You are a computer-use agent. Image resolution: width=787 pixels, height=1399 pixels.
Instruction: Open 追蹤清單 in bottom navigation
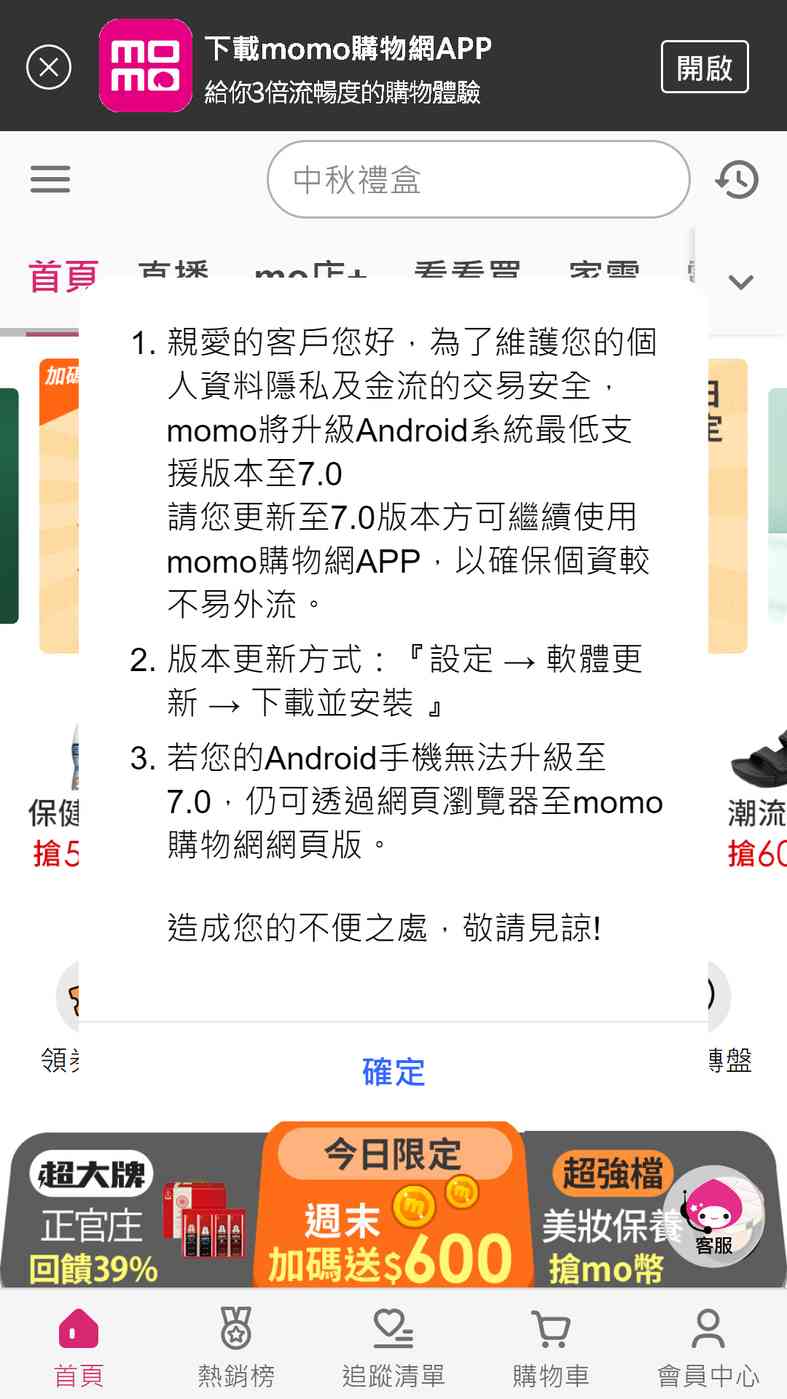pos(393,1346)
